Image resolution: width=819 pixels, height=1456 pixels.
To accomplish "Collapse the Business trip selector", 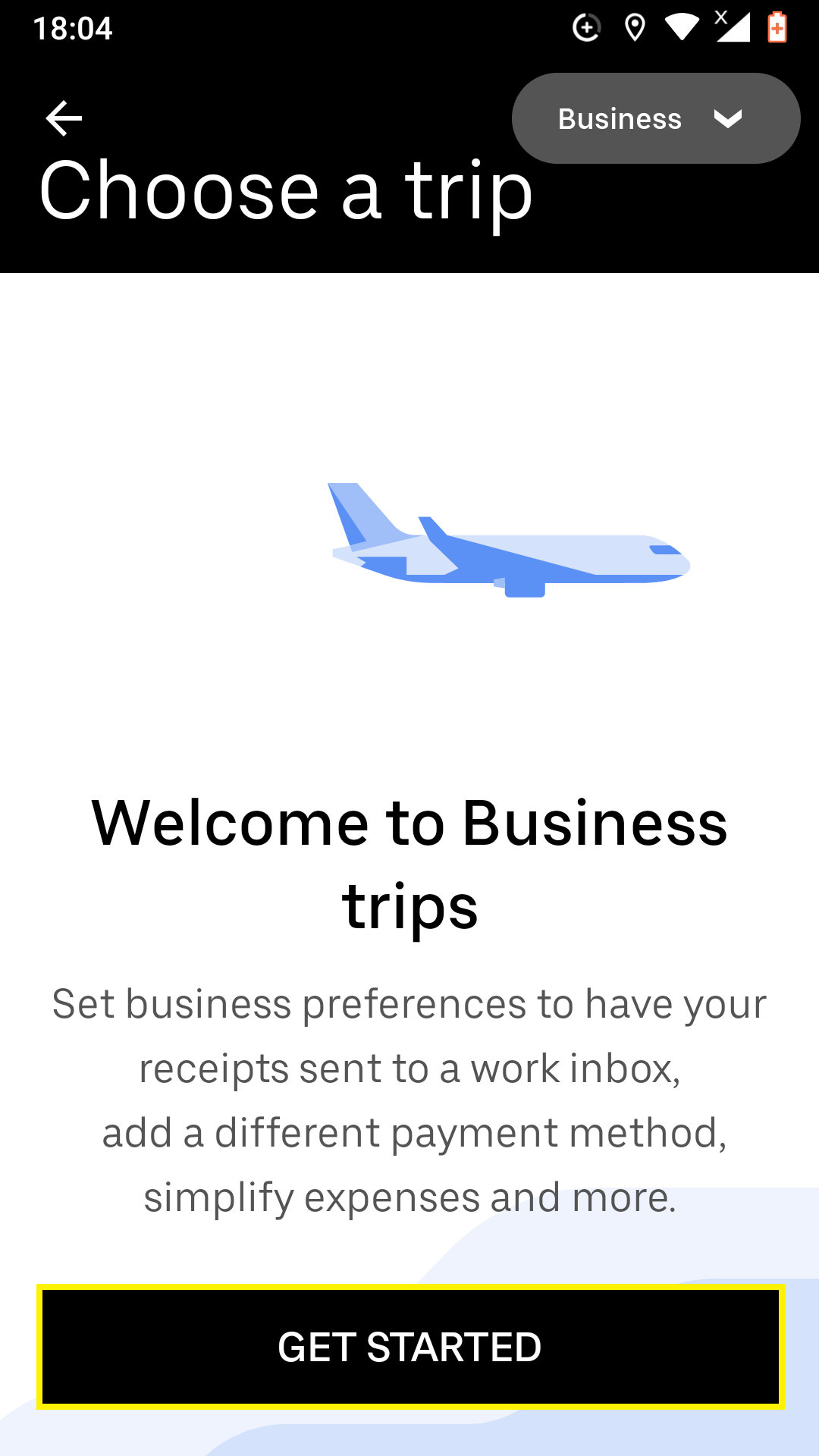I will [655, 118].
